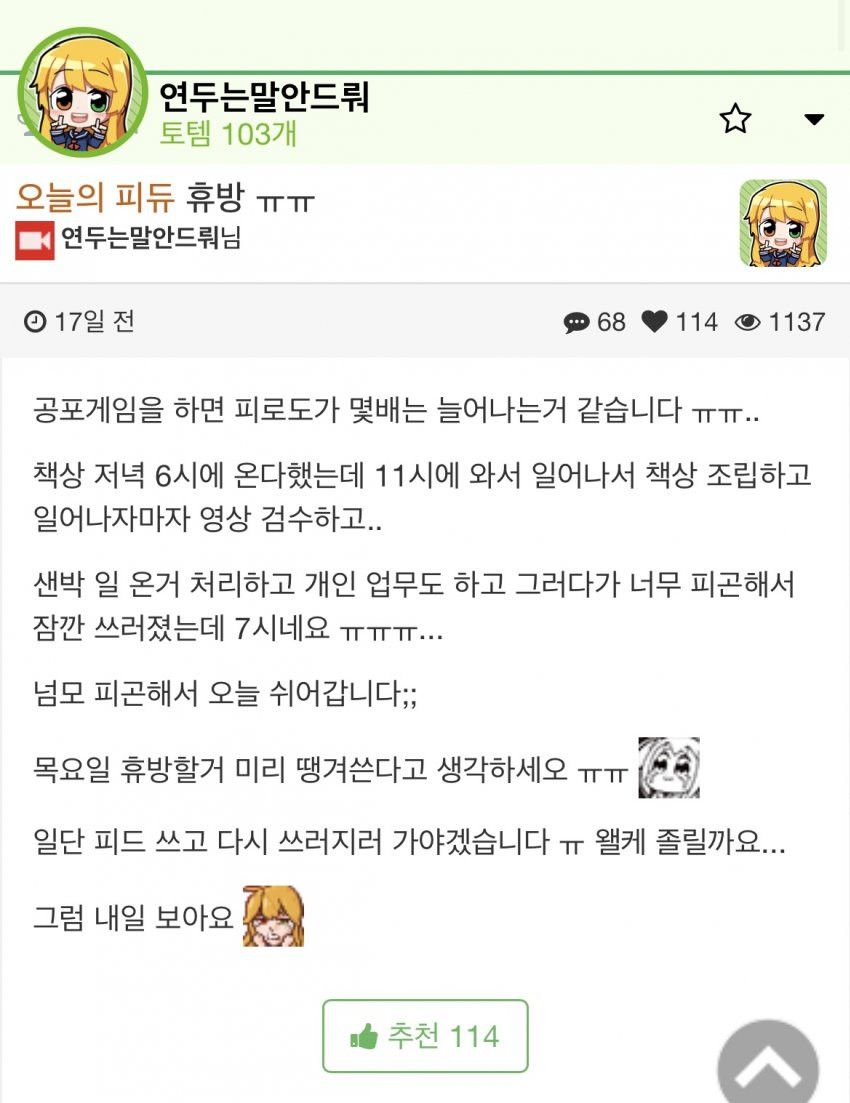View the 68 comments
The height and width of the screenshot is (1103, 850).
pyautogui.click(x=595, y=322)
